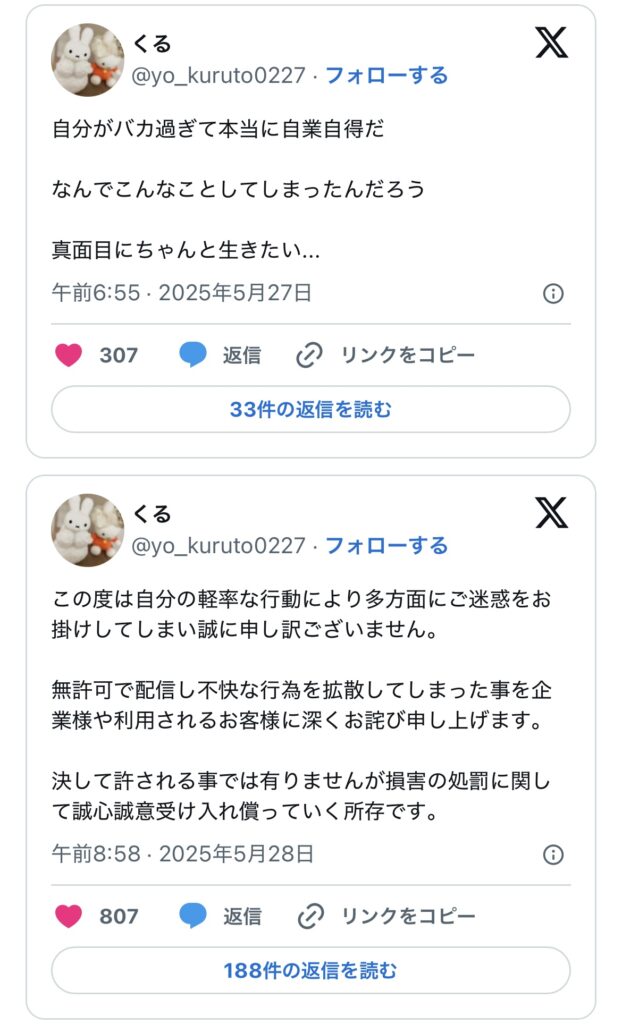Open info icon on the May 28 tweet
The width and height of the screenshot is (622, 1024).
click(x=553, y=854)
